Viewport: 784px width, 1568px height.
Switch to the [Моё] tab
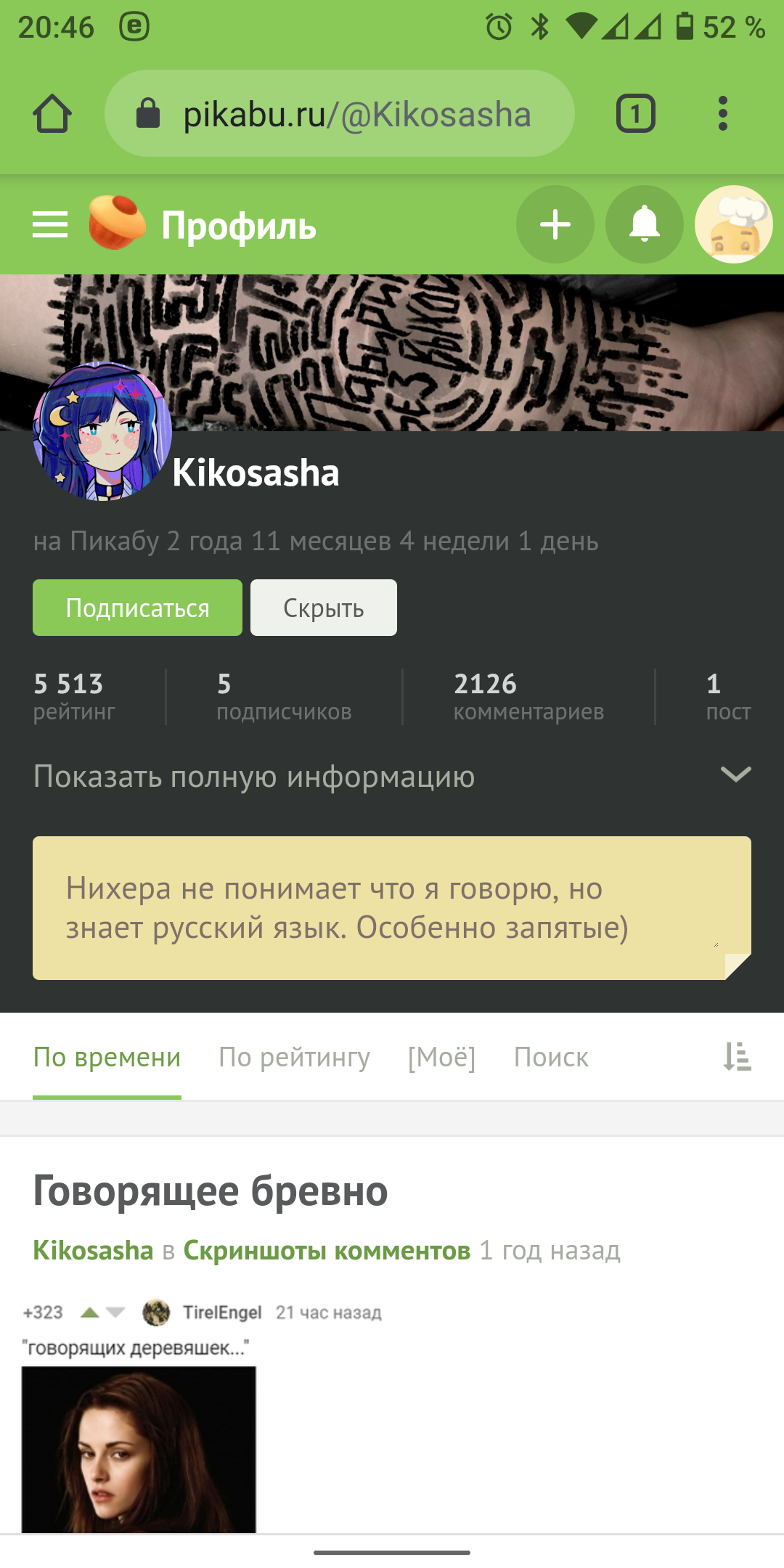441,1057
